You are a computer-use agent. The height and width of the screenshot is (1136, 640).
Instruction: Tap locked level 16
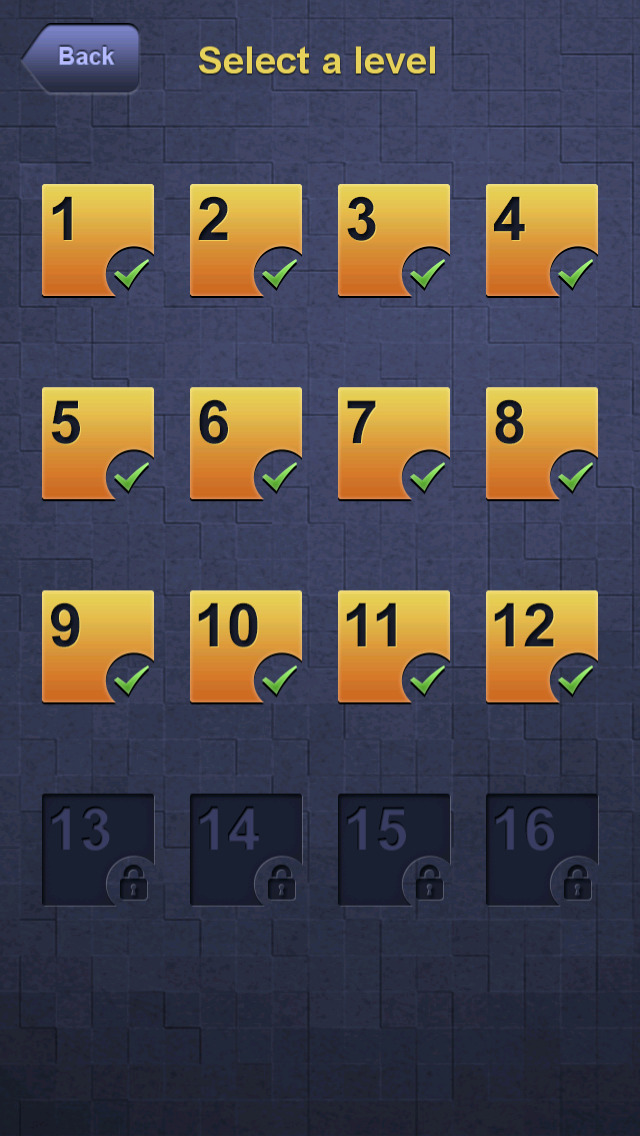click(541, 849)
